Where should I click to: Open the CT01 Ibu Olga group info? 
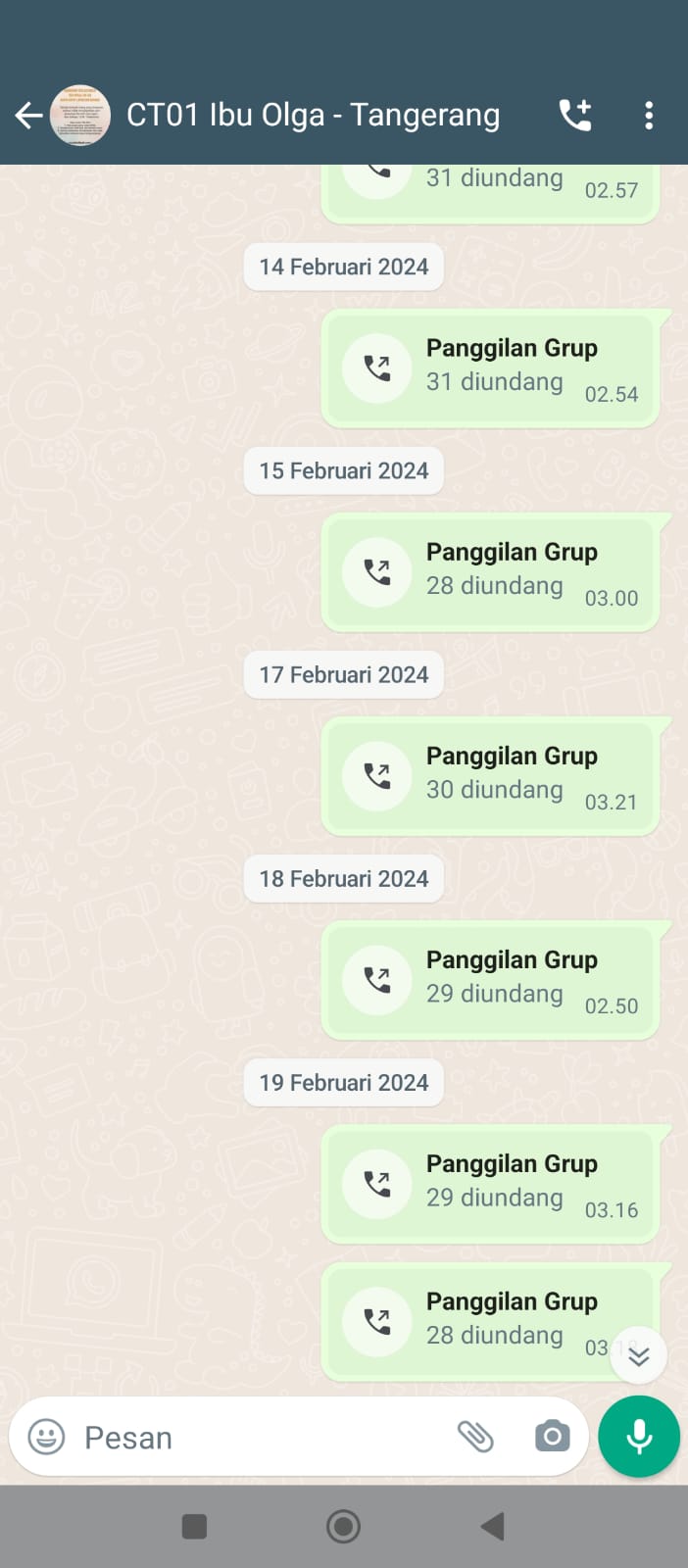click(313, 116)
